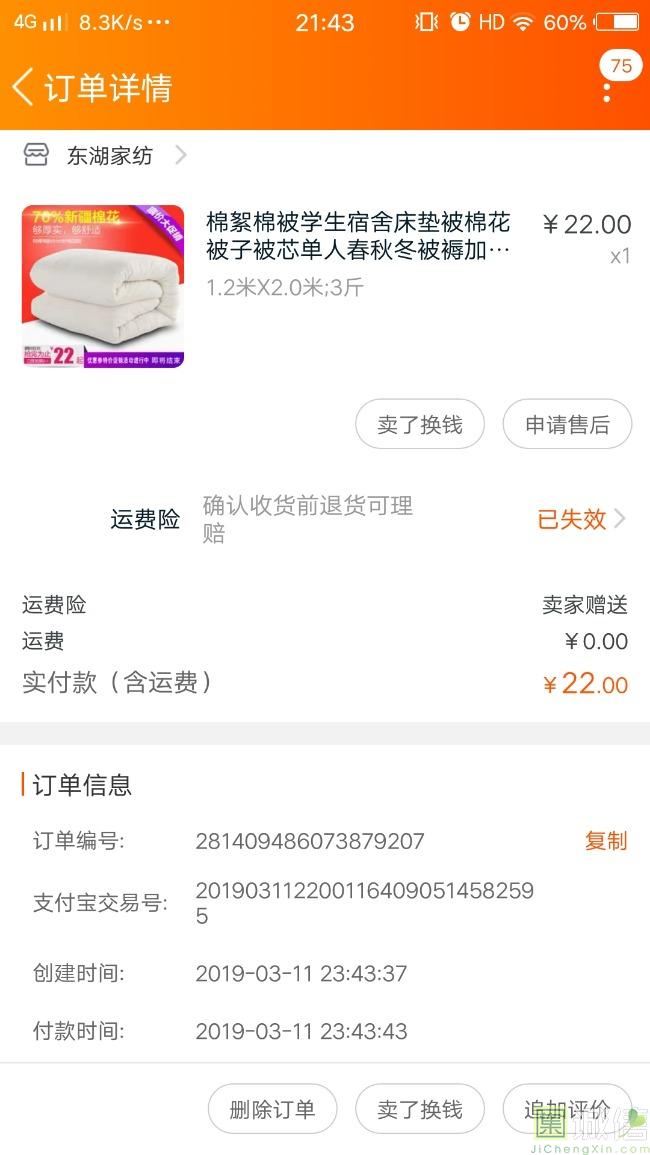Open the three-dot overflow menu
The width and height of the screenshot is (650, 1155).
[606, 92]
